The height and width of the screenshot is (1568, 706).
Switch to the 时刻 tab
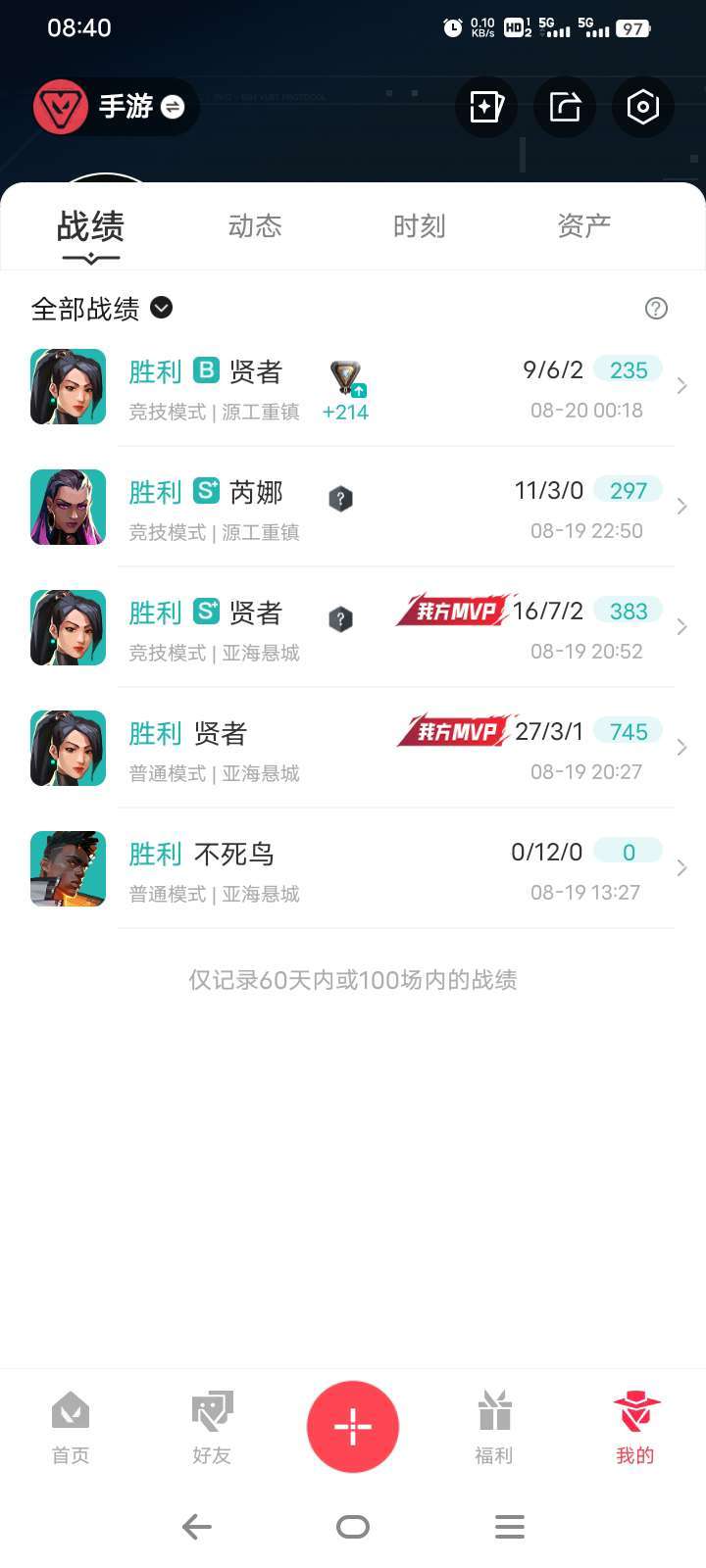[x=420, y=226]
